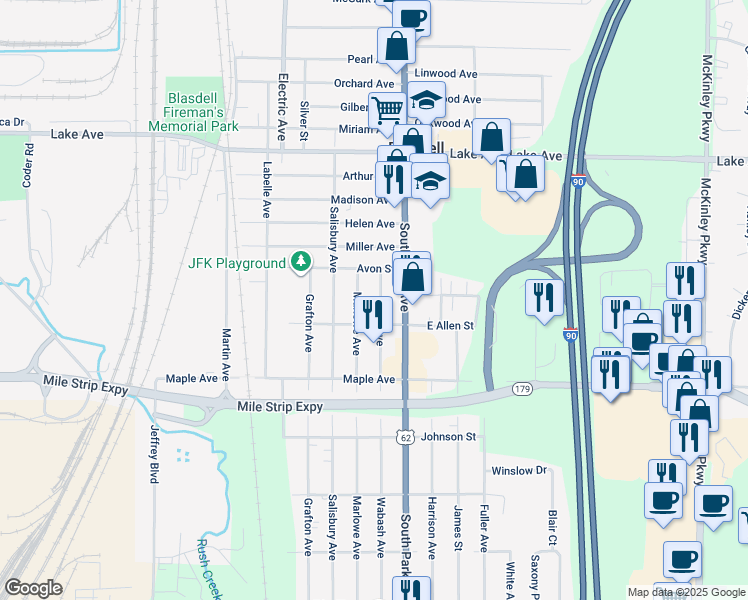Select the school marker near Linwood Ave

click(x=427, y=101)
